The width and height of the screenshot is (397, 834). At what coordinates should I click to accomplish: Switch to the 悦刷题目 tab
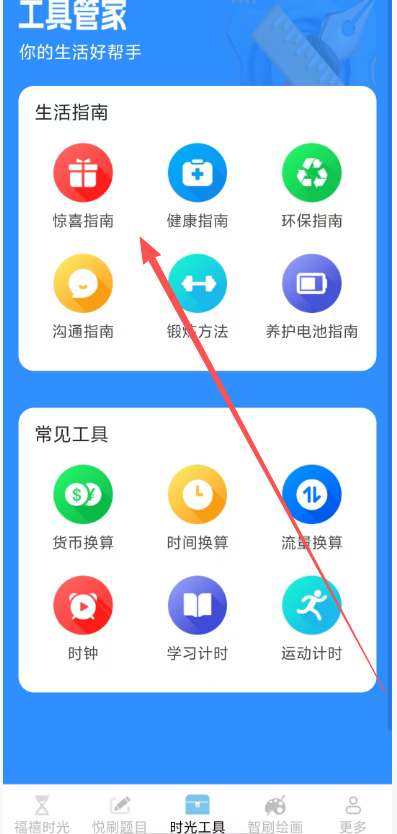click(120, 813)
